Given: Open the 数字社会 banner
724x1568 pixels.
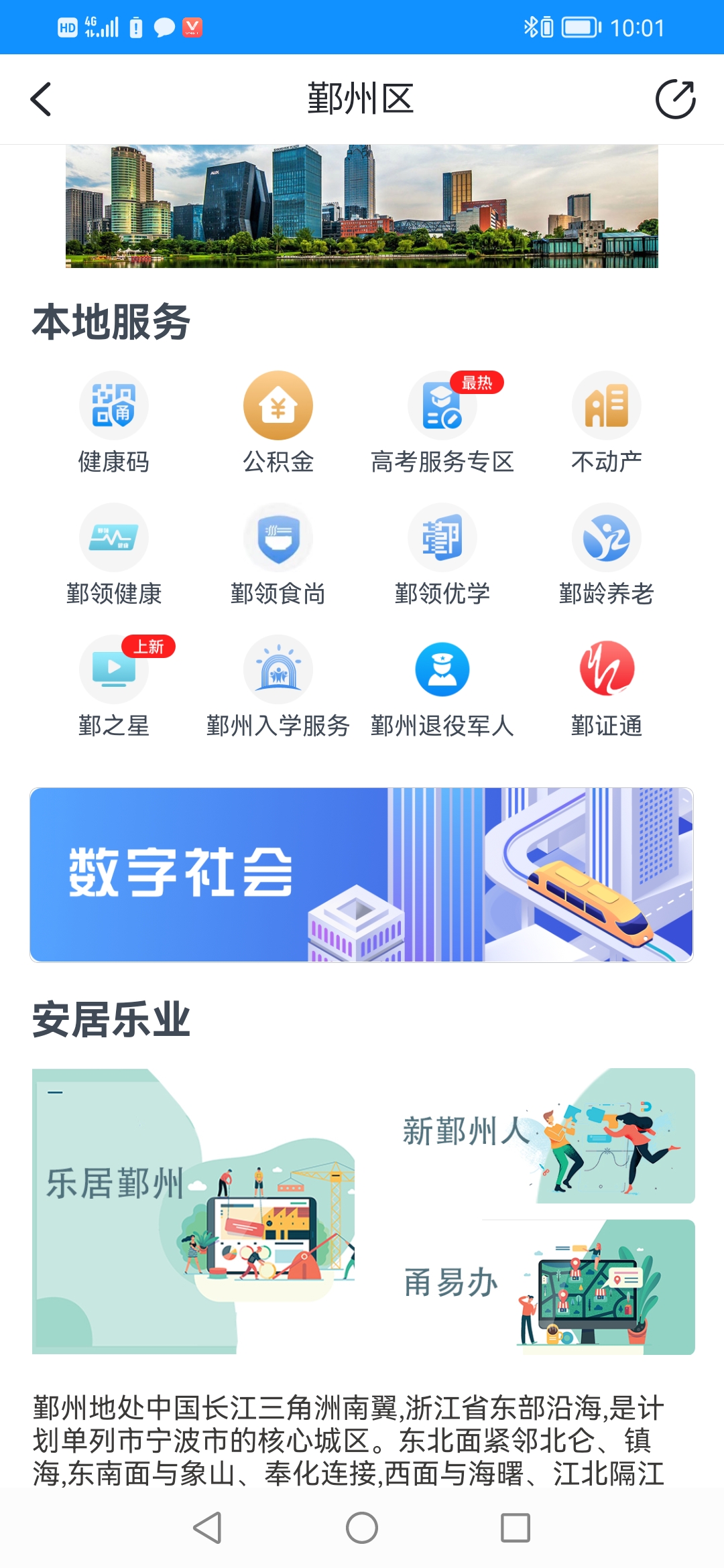Looking at the screenshot, I should 361,875.
